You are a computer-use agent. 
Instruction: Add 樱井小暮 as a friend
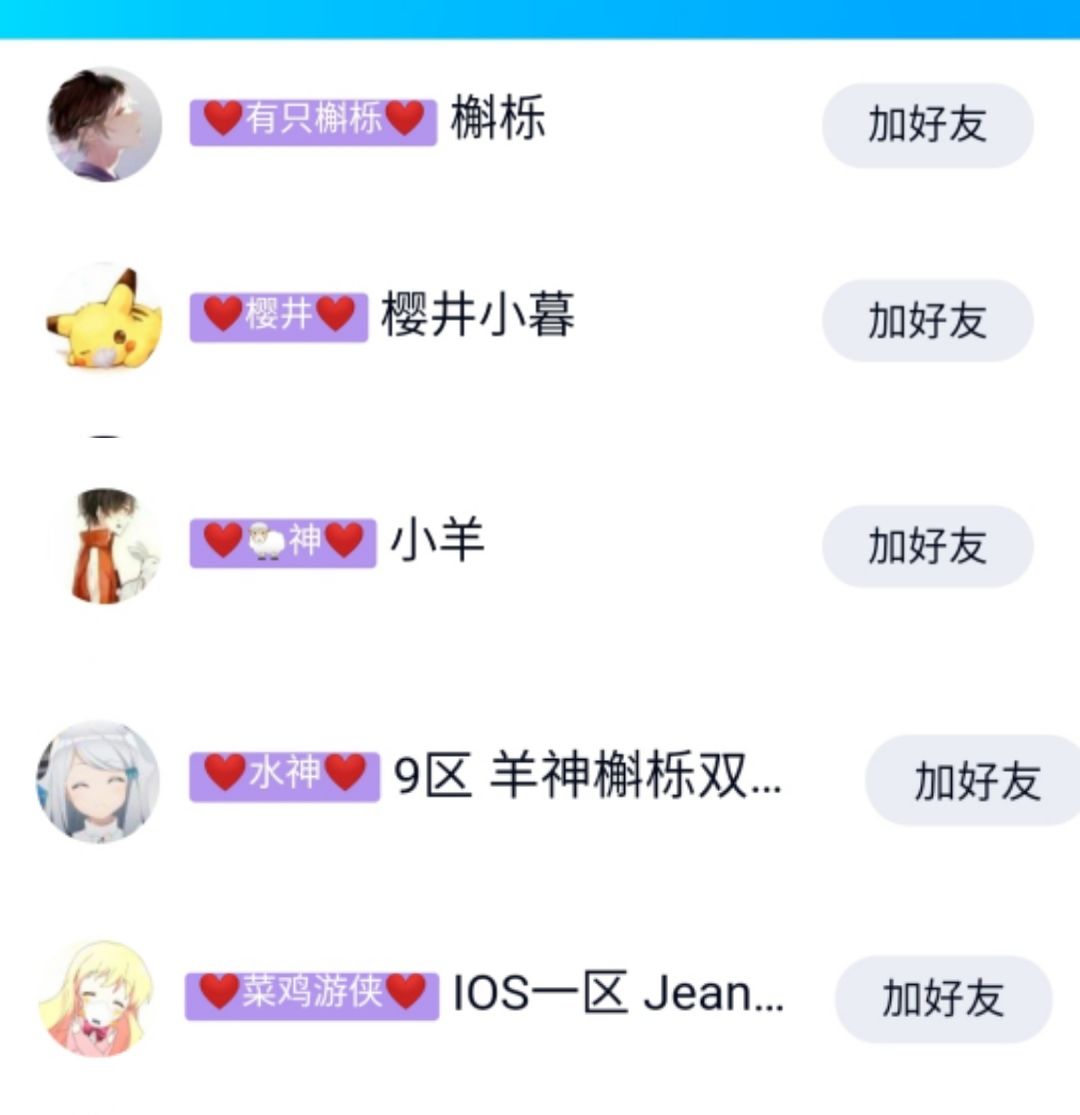coord(927,321)
